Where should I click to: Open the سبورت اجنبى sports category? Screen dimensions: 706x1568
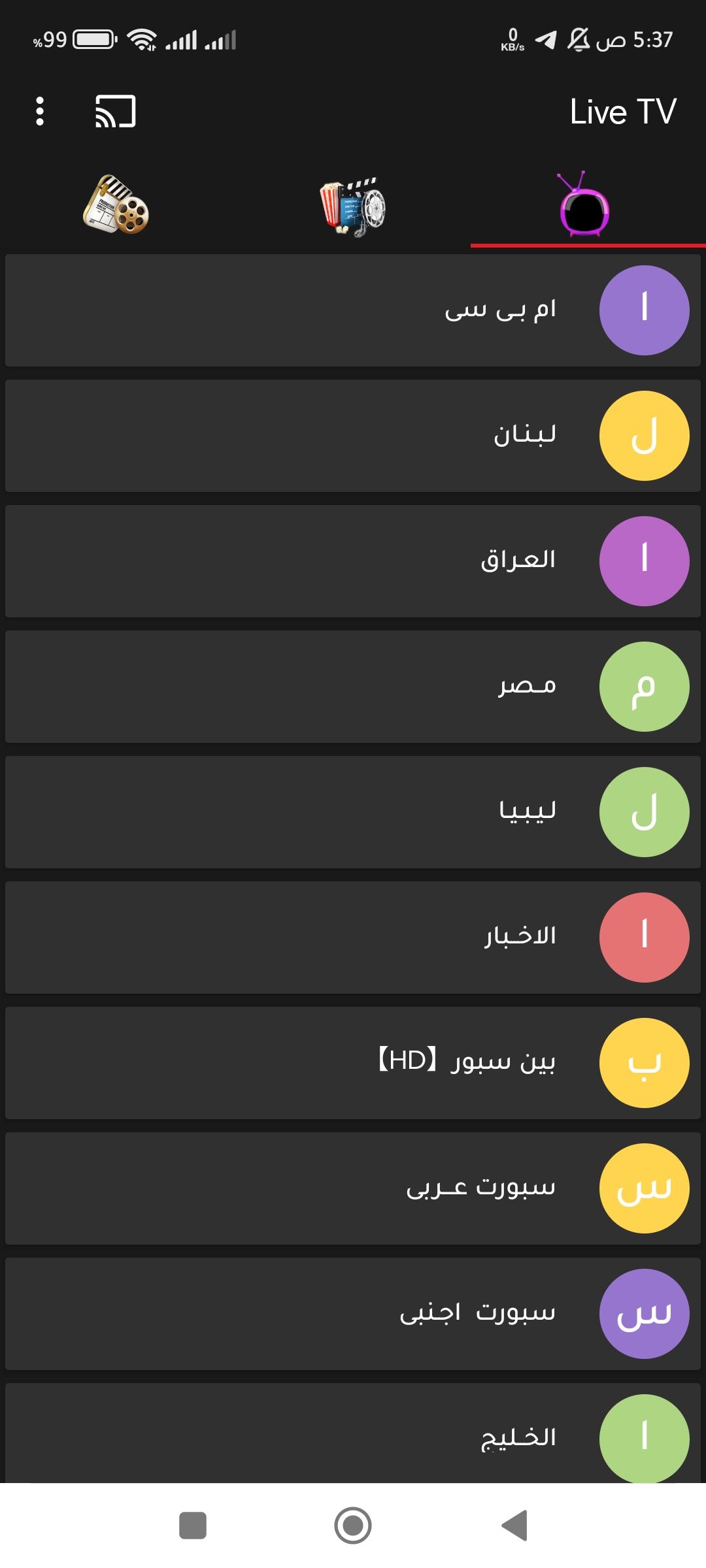(353, 1313)
